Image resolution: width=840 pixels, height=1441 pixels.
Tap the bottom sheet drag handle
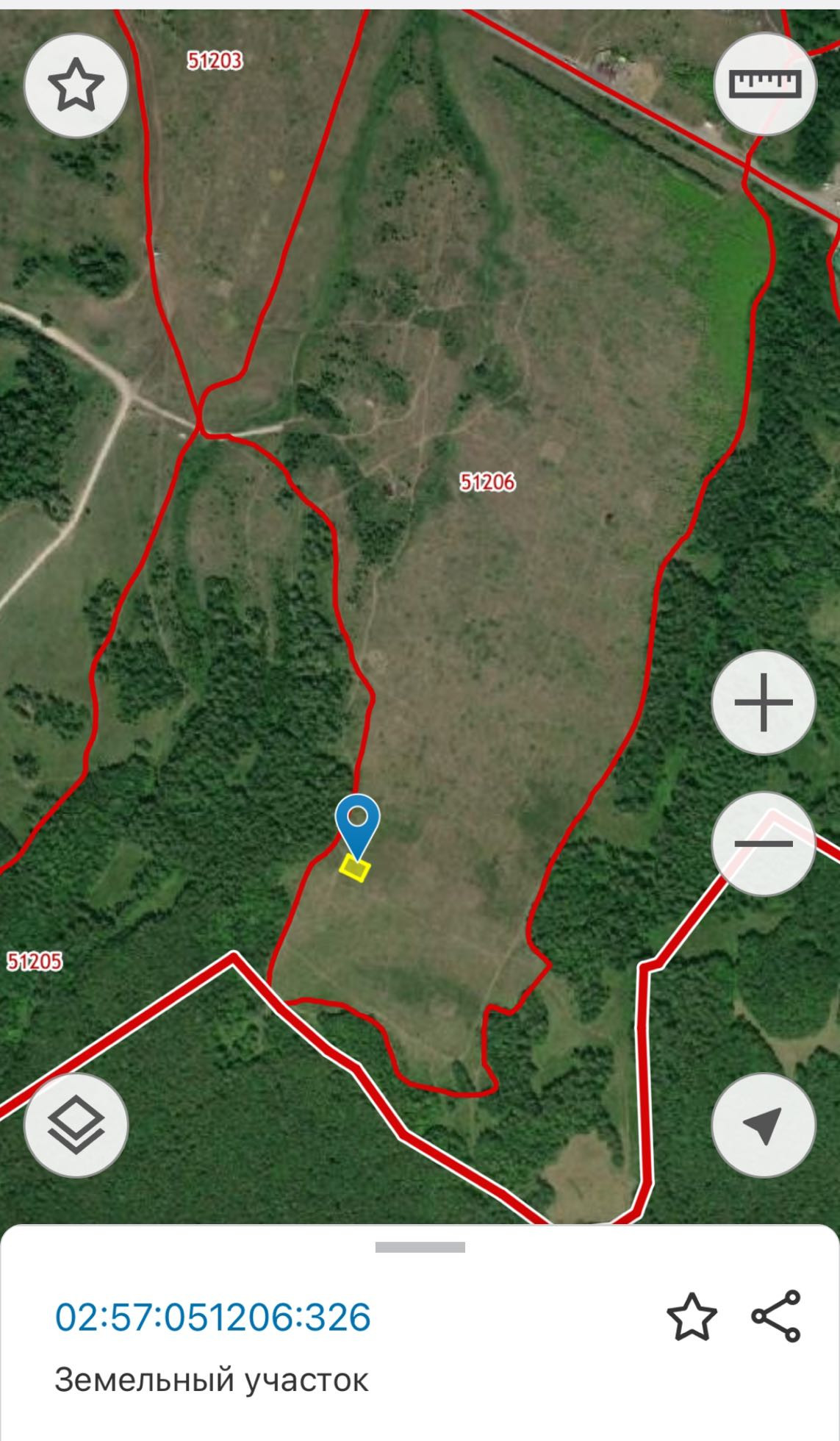point(420,1247)
